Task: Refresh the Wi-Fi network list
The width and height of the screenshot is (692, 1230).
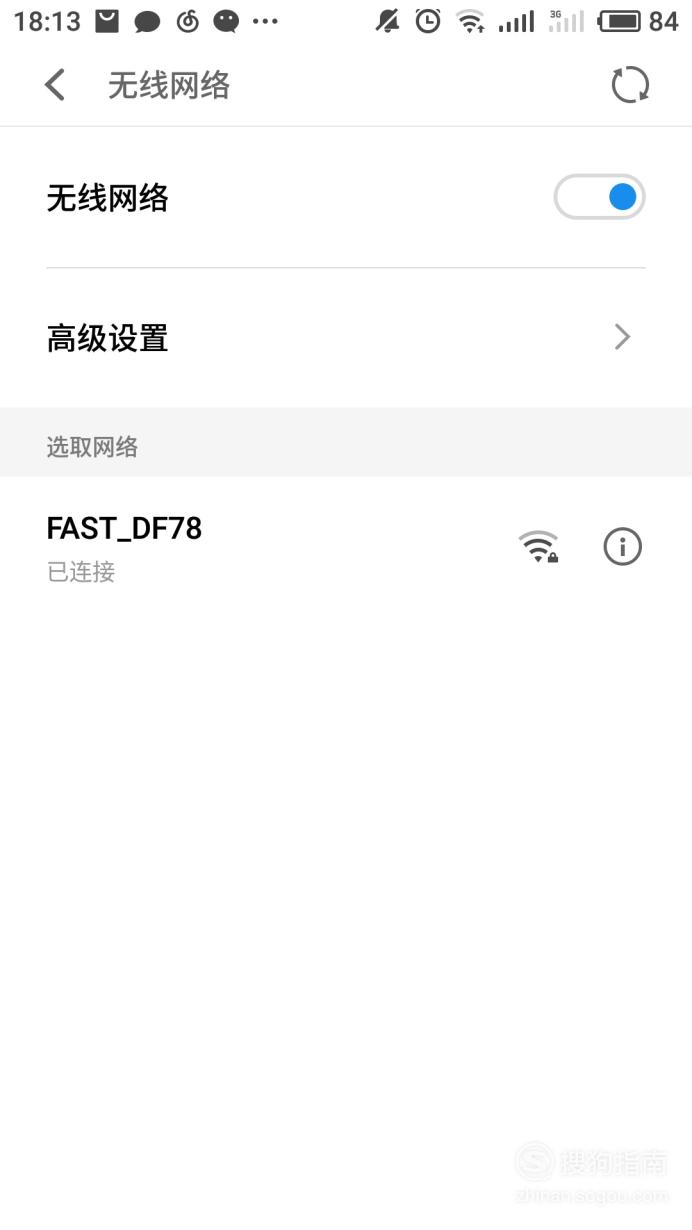Action: tap(630, 85)
